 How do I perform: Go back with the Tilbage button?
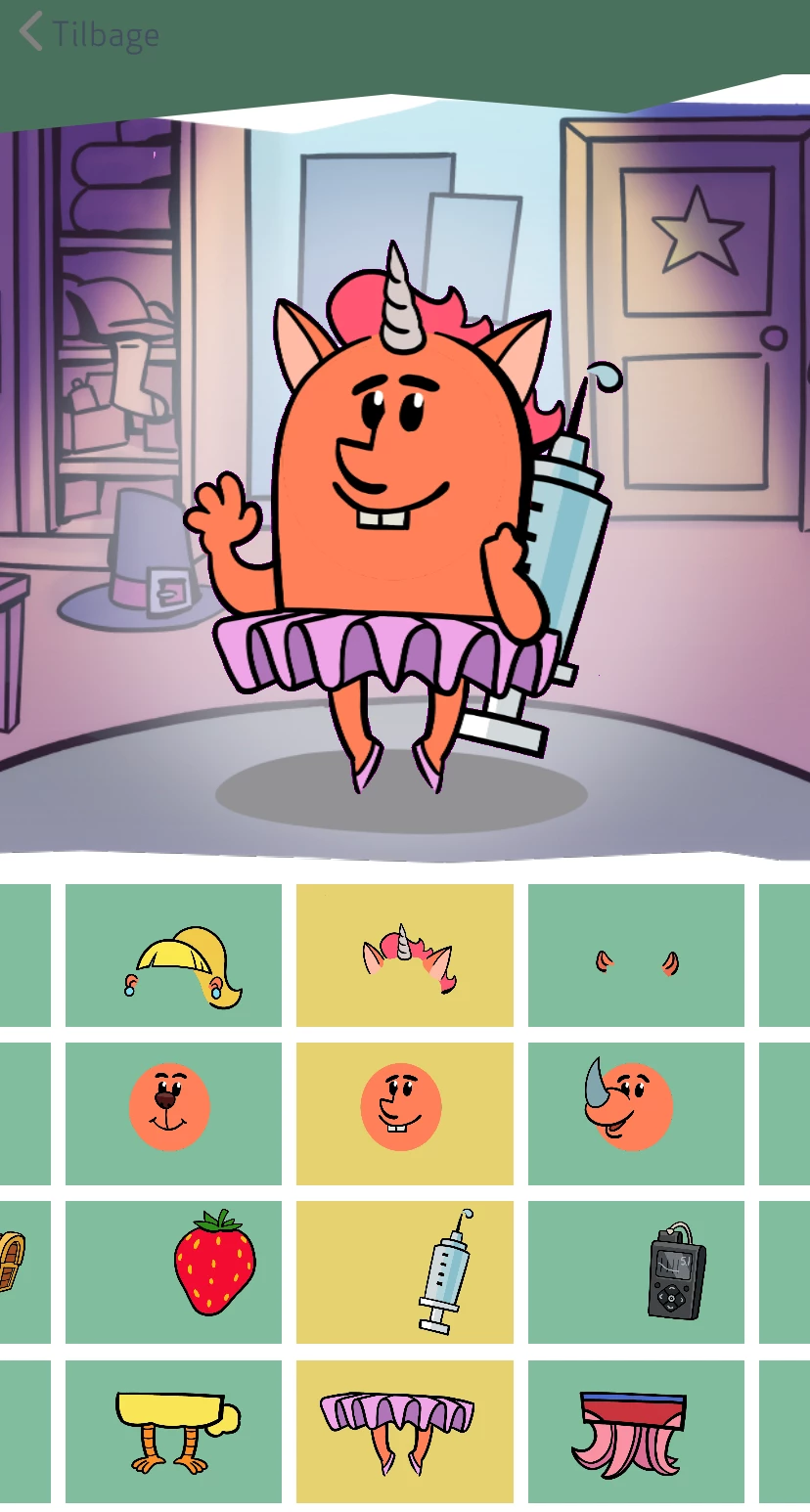(x=90, y=34)
